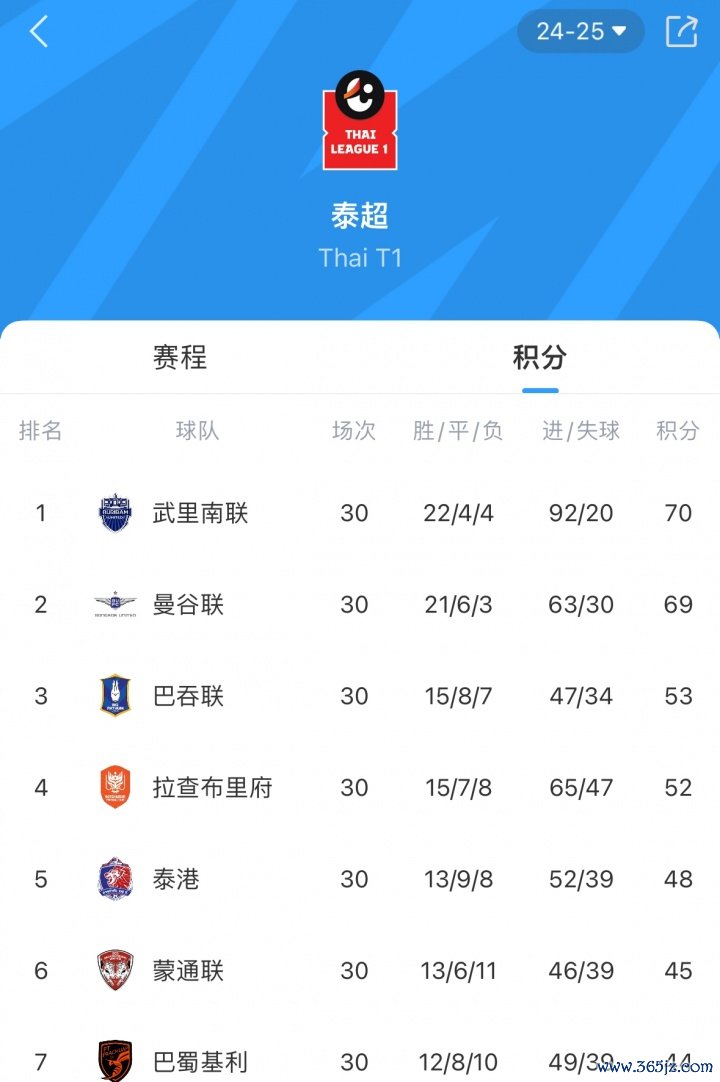The height and width of the screenshot is (1082, 720).
Task: View team details for 巴吞联
Action: pyautogui.click(x=188, y=696)
